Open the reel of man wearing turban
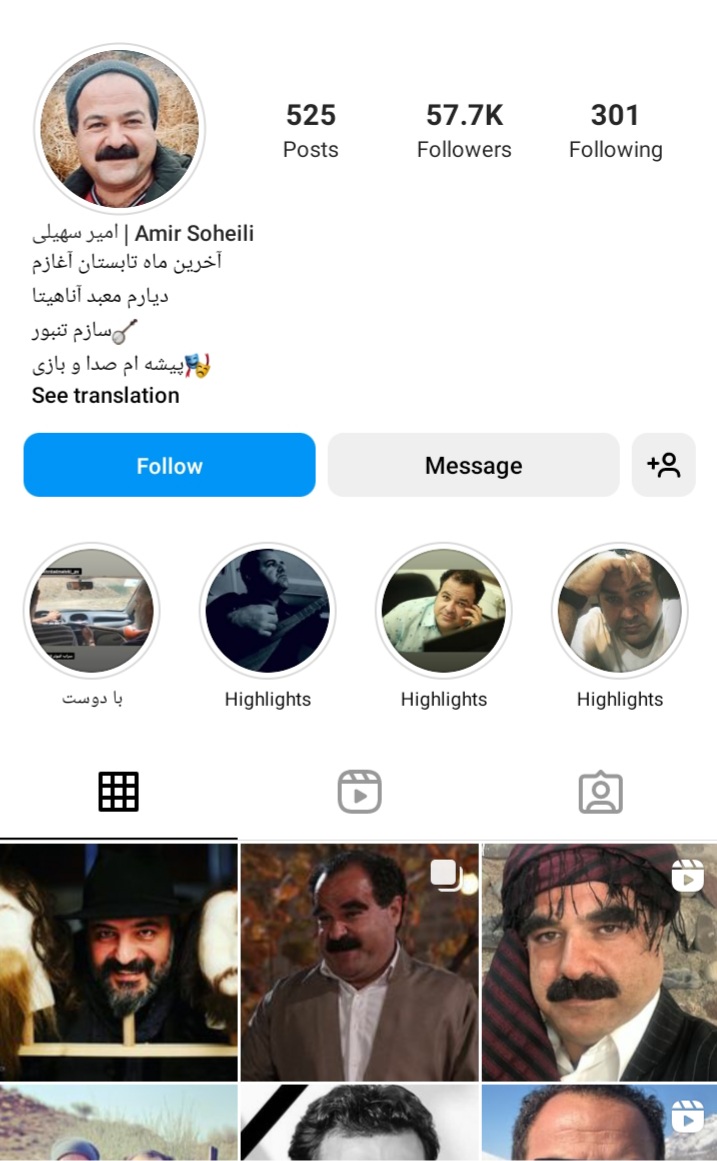This screenshot has height=1161, width=717. click(x=599, y=961)
